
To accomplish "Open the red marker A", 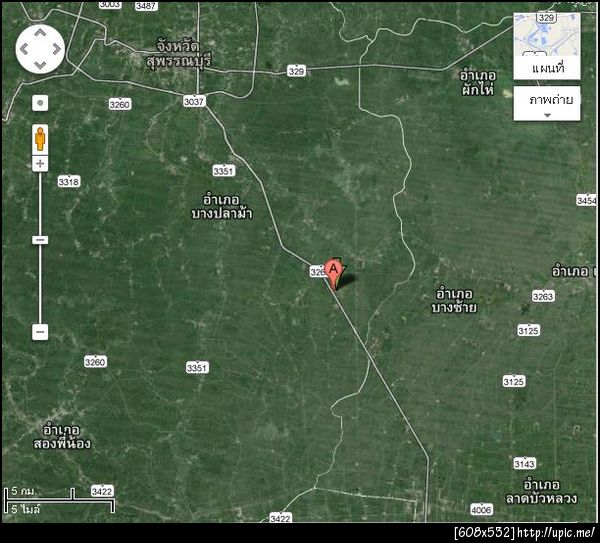I will tap(334, 271).
